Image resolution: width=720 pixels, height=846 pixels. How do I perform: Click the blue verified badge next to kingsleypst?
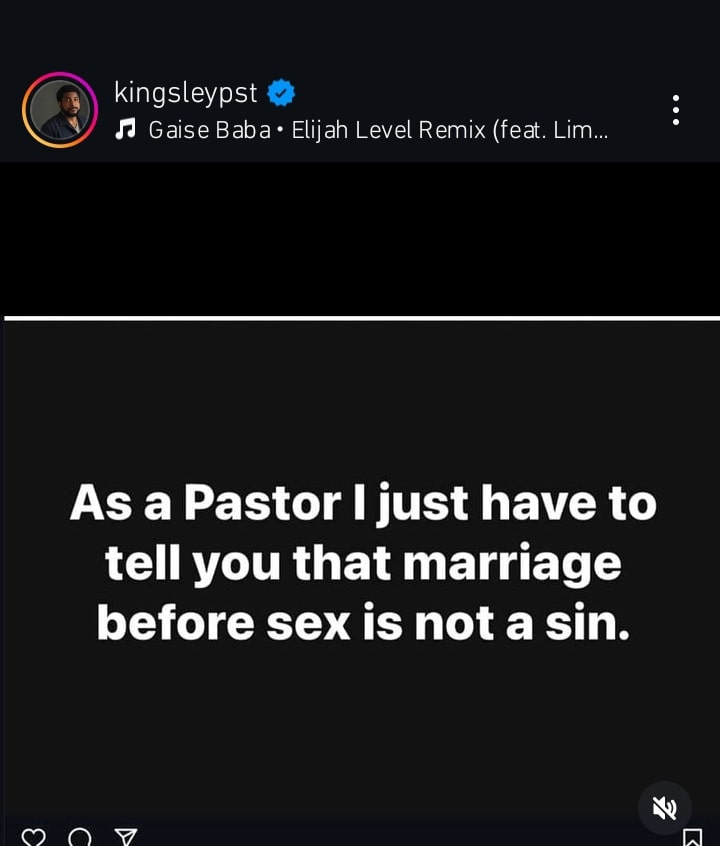[x=281, y=92]
